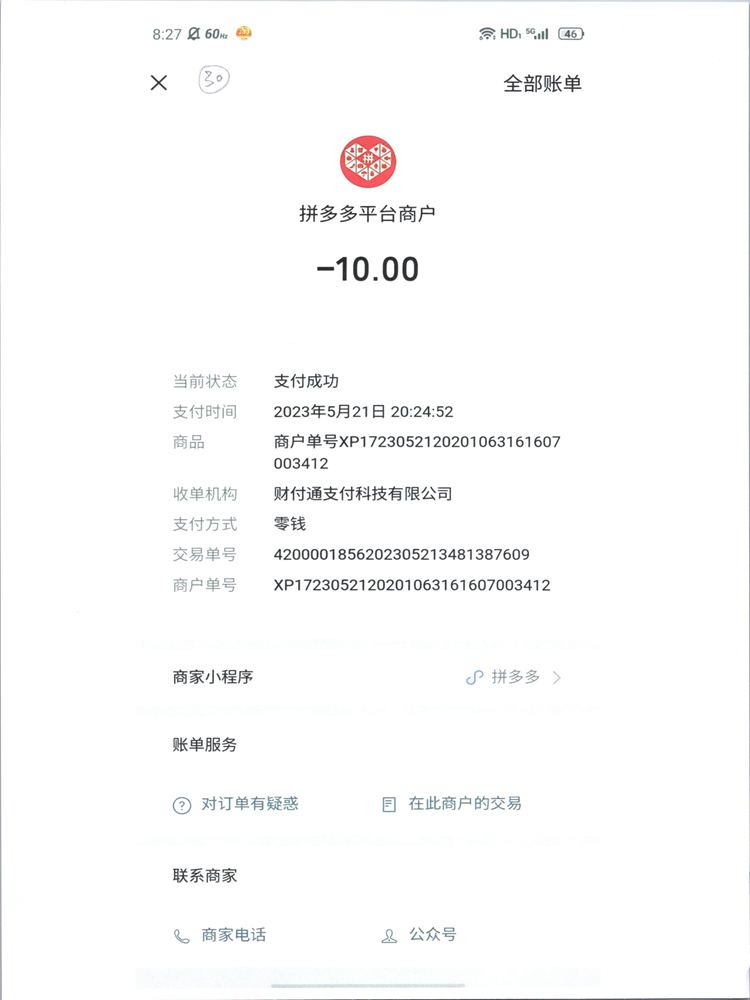
Task: Open 全部账单 (all bills)
Action: [x=541, y=84]
